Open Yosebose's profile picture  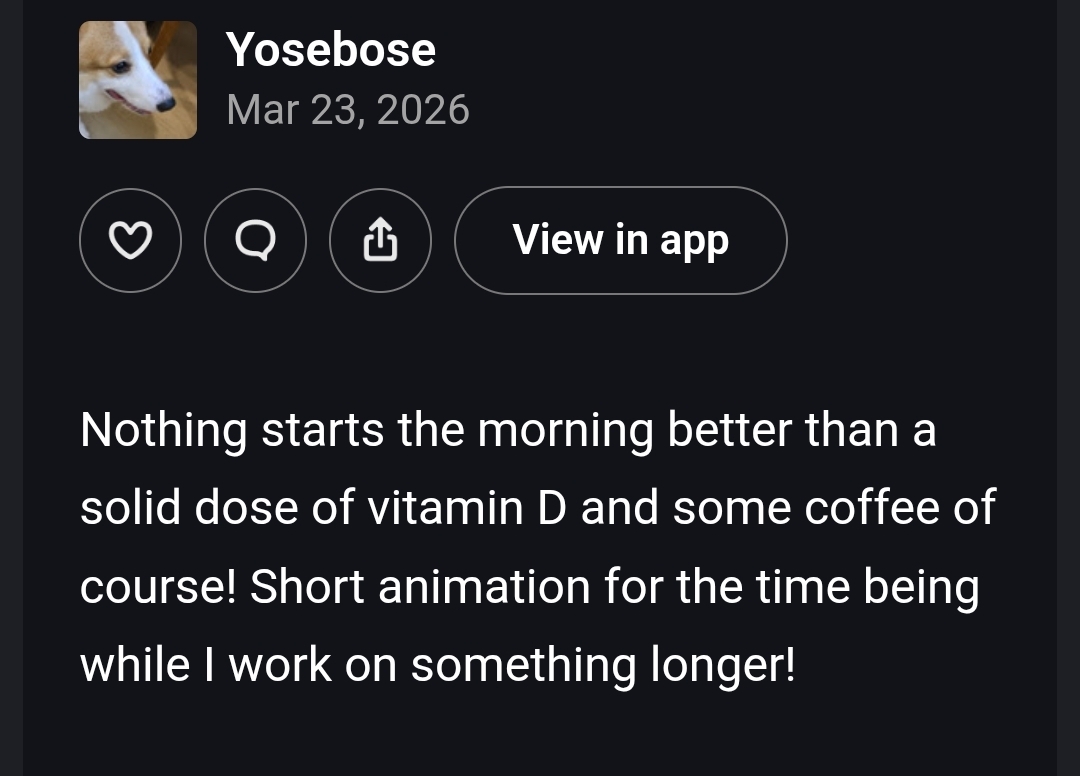[x=138, y=80]
